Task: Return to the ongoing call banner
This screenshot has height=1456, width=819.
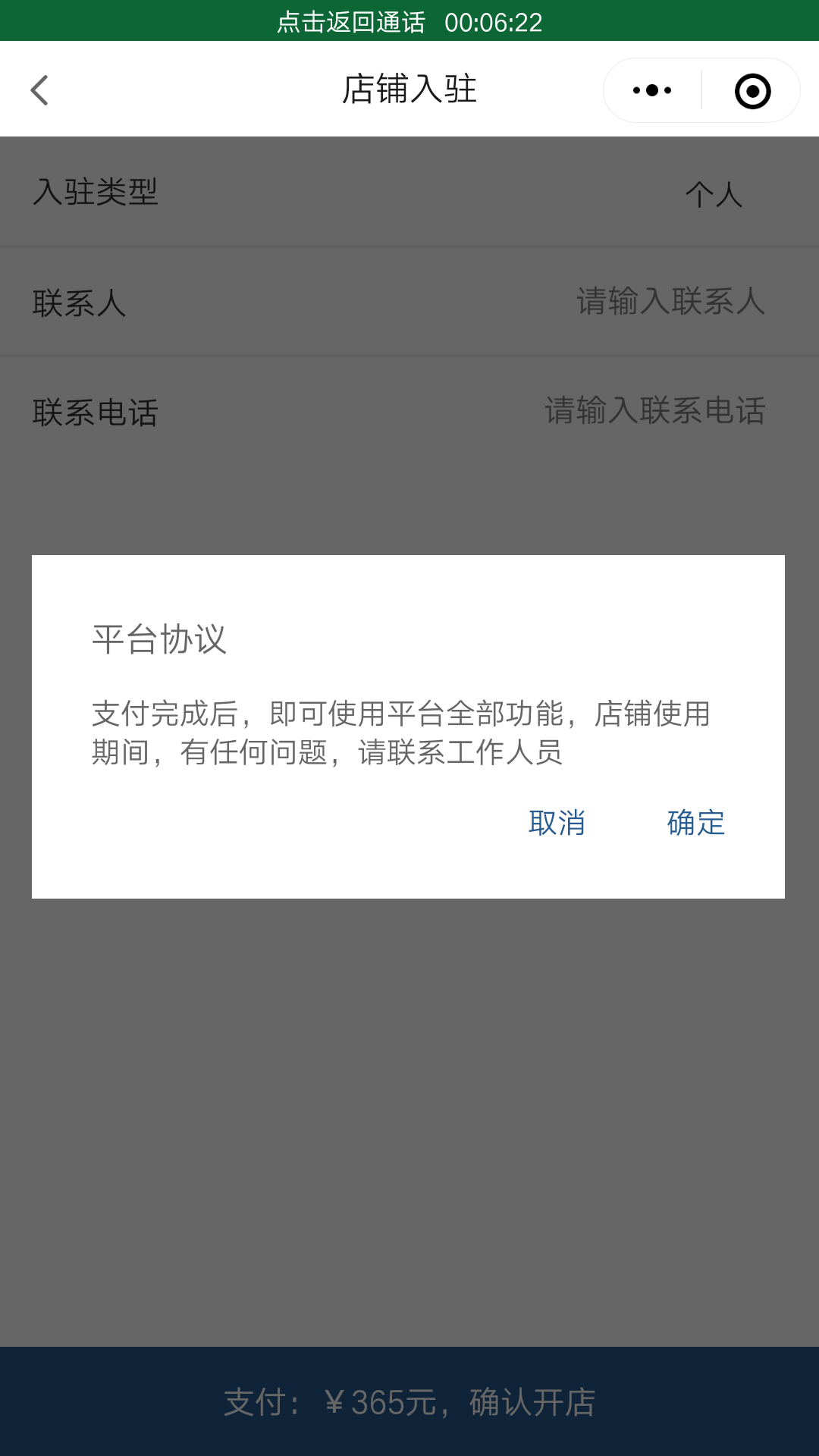Action: pyautogui.click(x=409, y=21)
